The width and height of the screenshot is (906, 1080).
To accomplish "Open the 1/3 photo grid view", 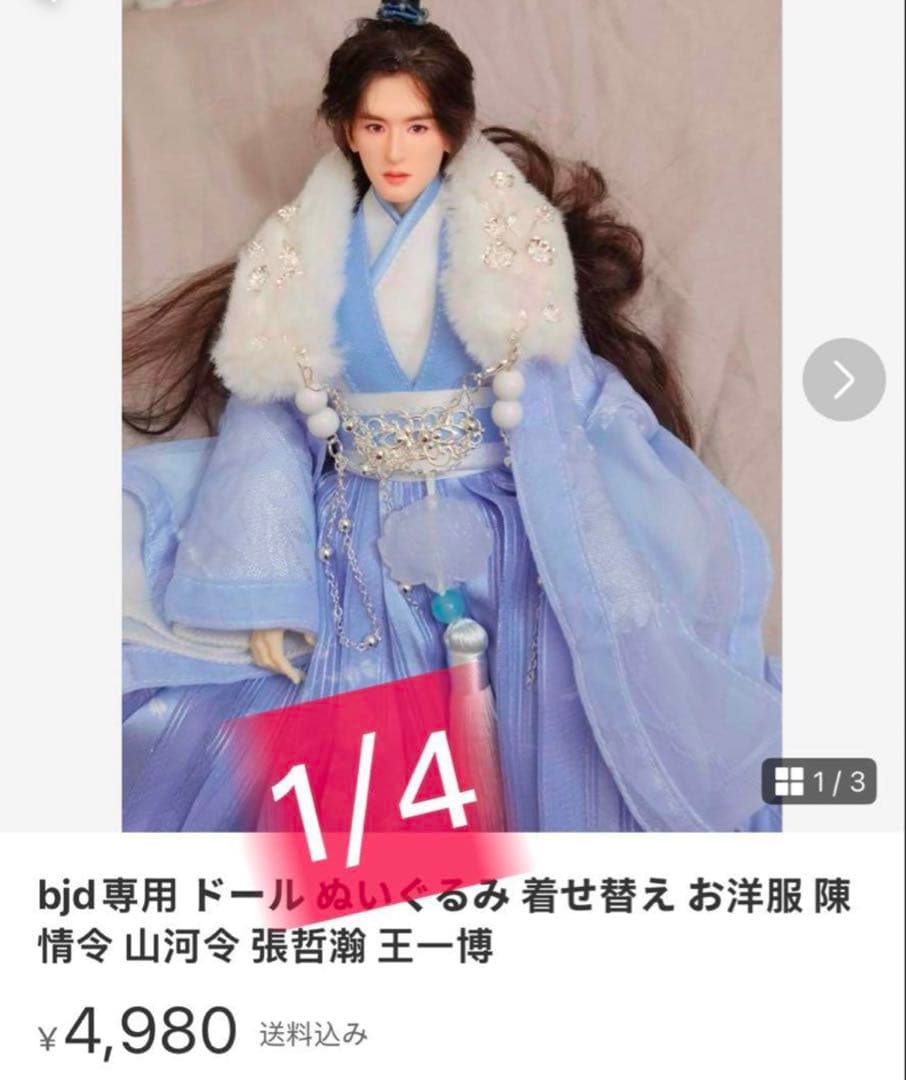I will coord(819,782).
